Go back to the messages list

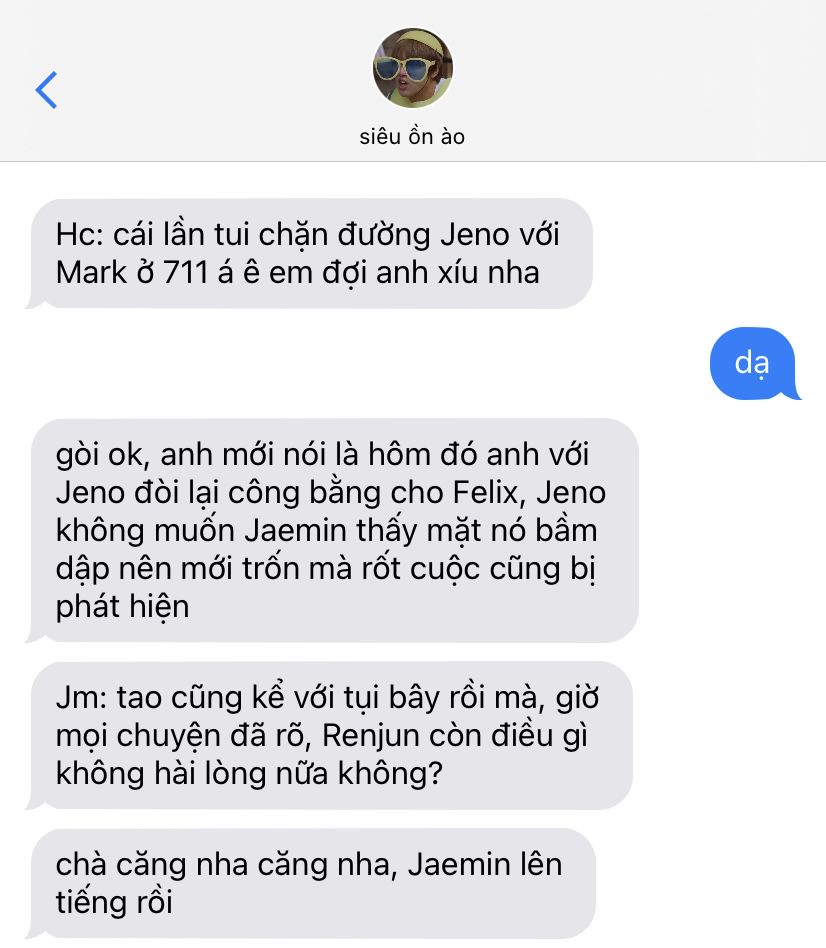(x=46, y=89)
